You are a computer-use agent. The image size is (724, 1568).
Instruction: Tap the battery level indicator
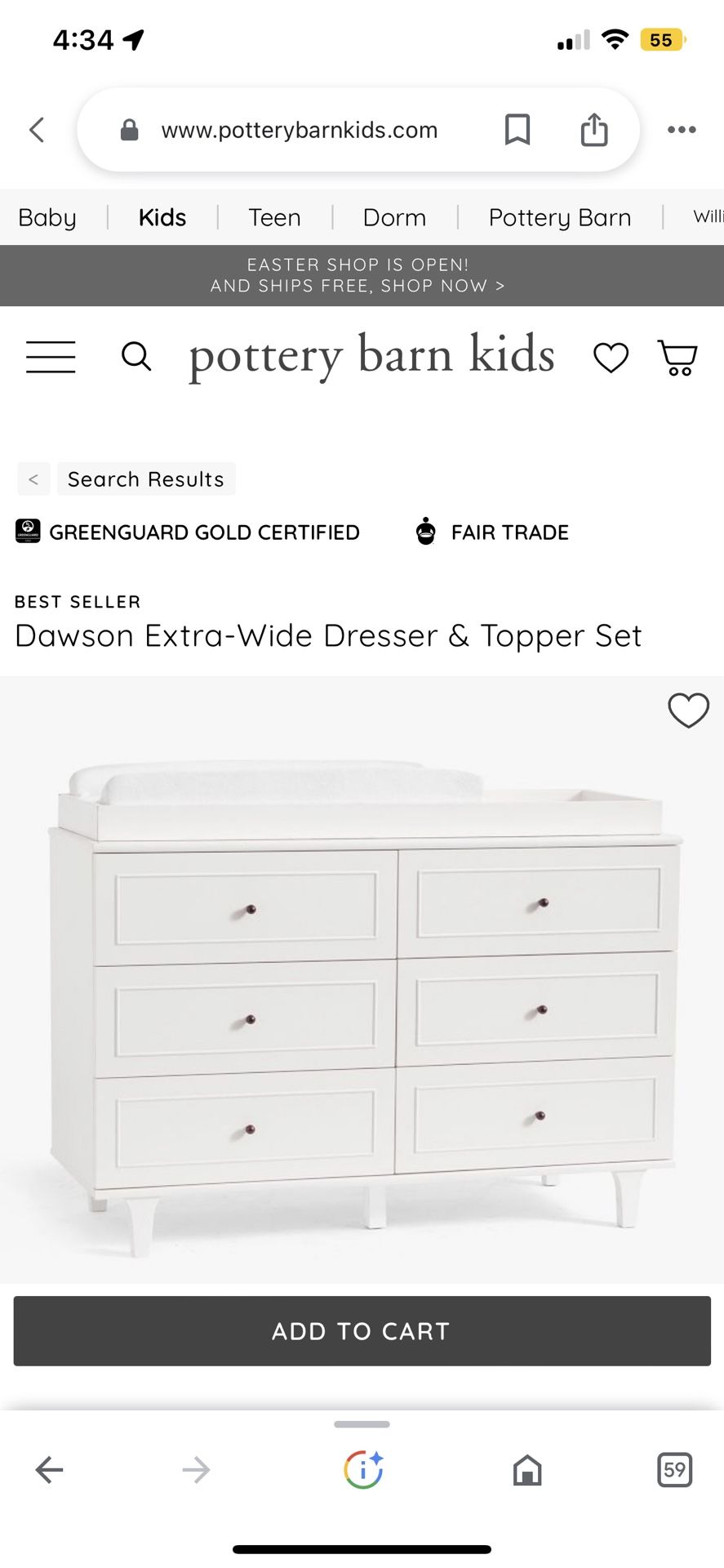point(662,38)
